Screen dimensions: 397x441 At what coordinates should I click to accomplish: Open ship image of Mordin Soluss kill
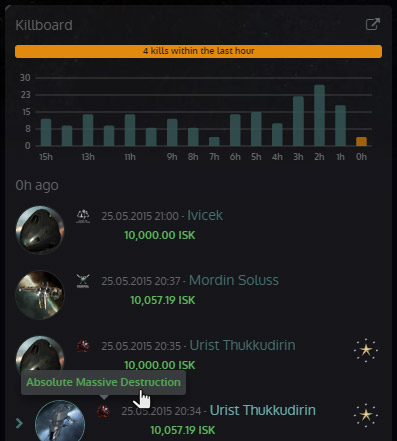click(x=40, y=295)
